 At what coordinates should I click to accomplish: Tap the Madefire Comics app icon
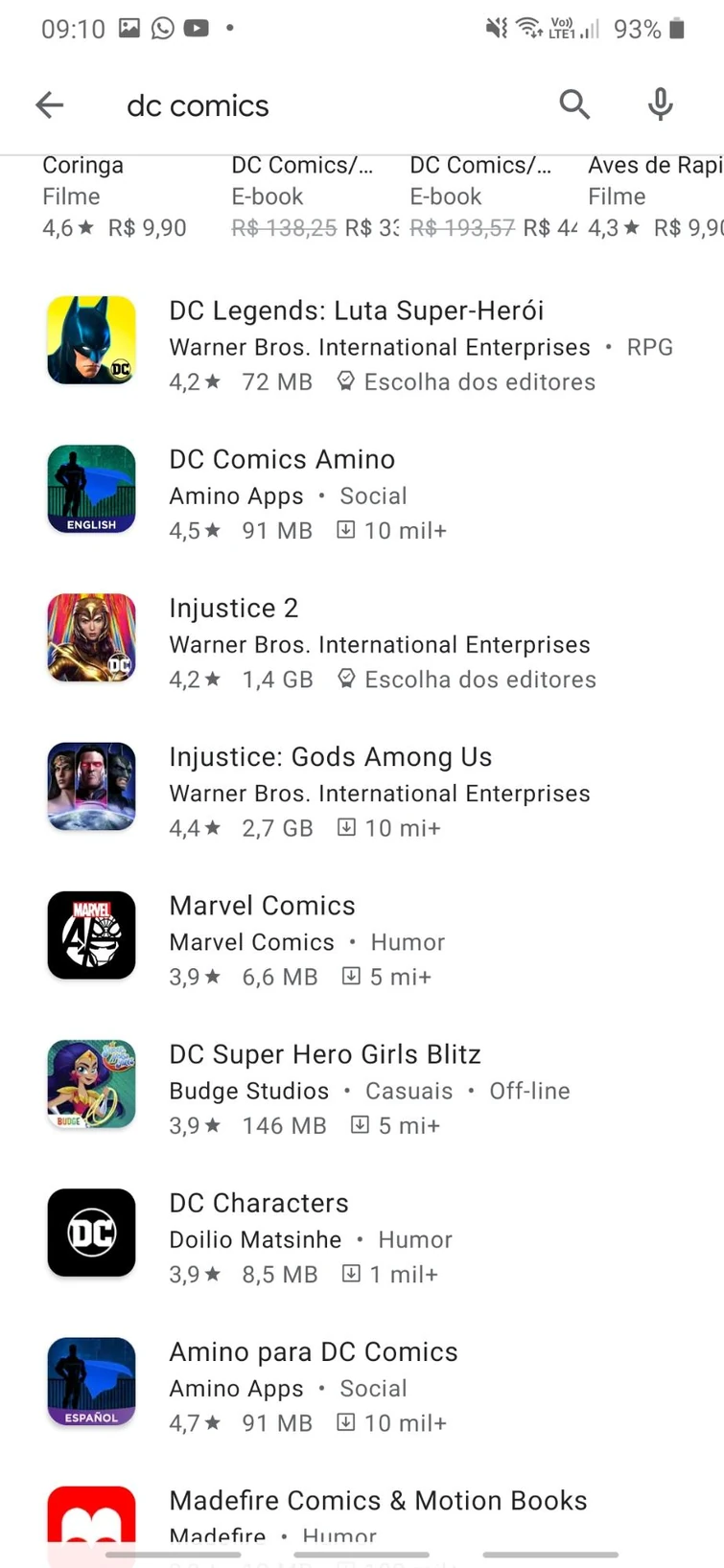[91, 1524]
